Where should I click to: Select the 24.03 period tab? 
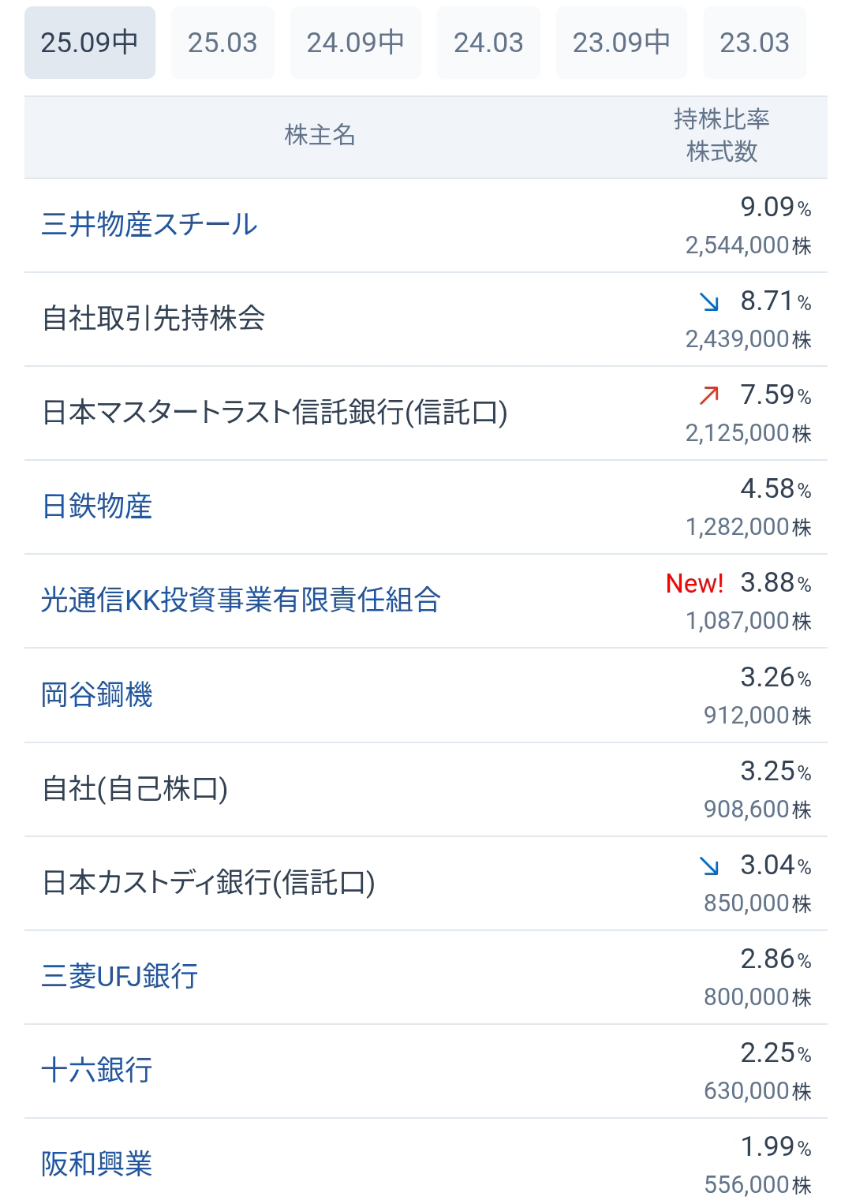(x=488, y=42)
